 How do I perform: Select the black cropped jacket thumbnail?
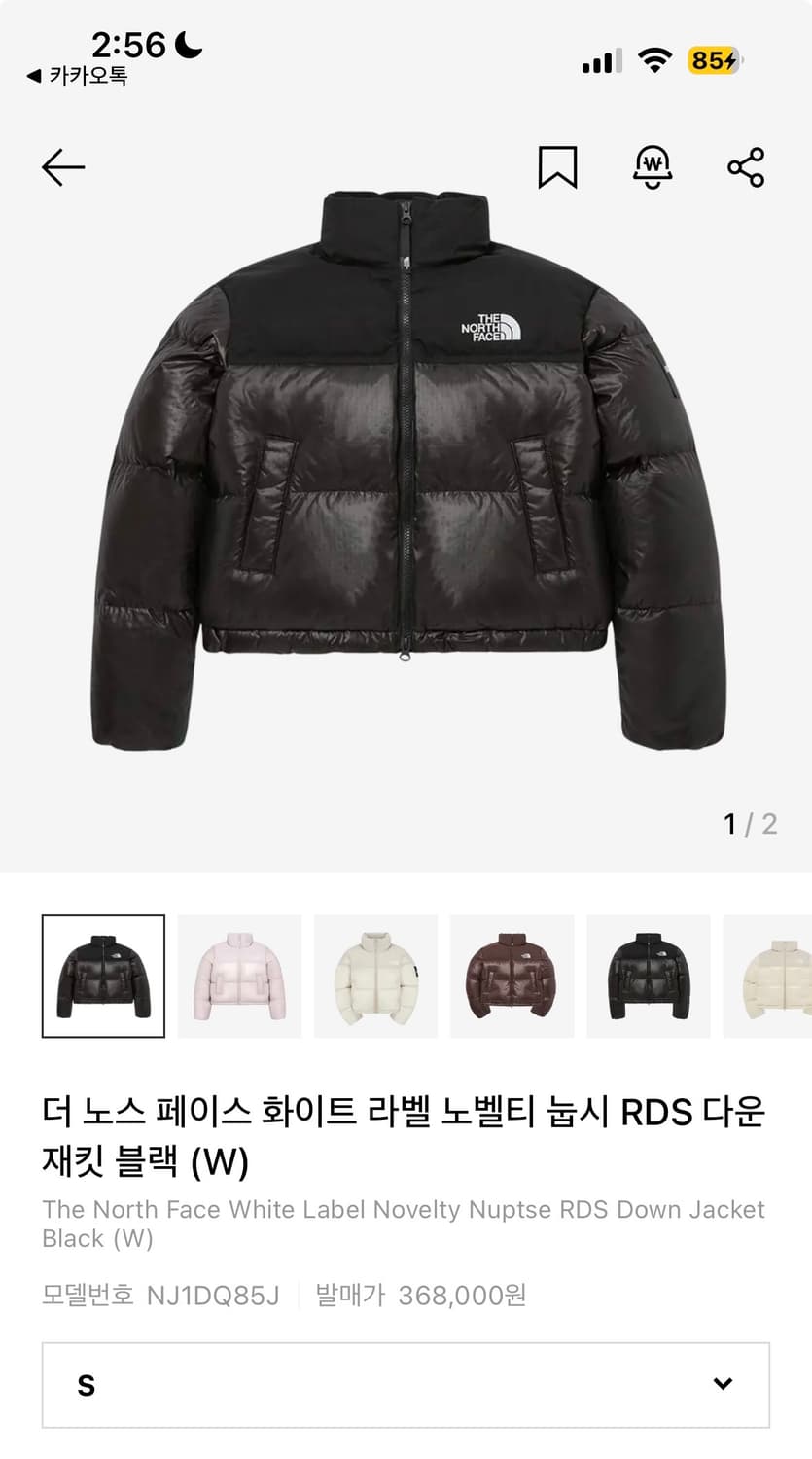(103, 976)
